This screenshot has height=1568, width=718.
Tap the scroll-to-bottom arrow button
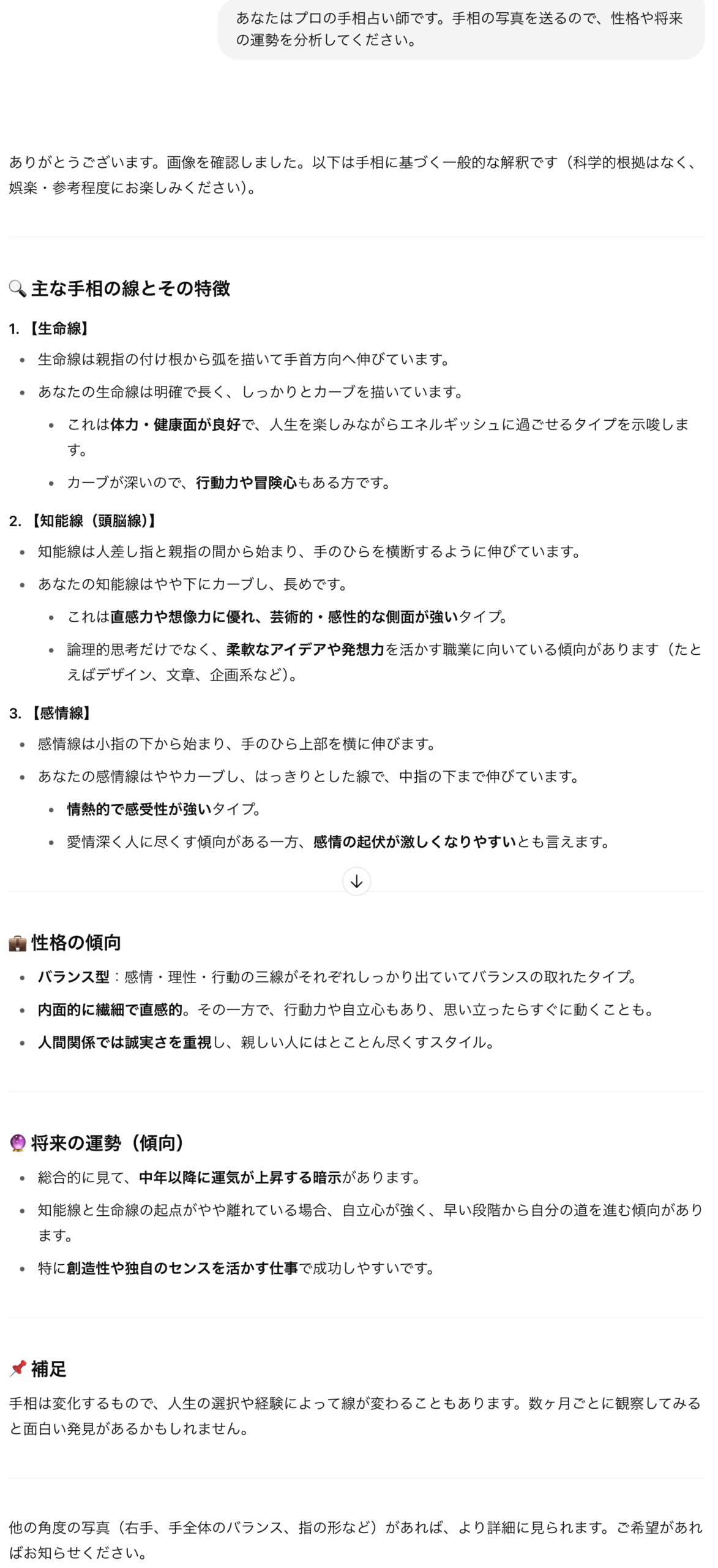pos(356,881)
